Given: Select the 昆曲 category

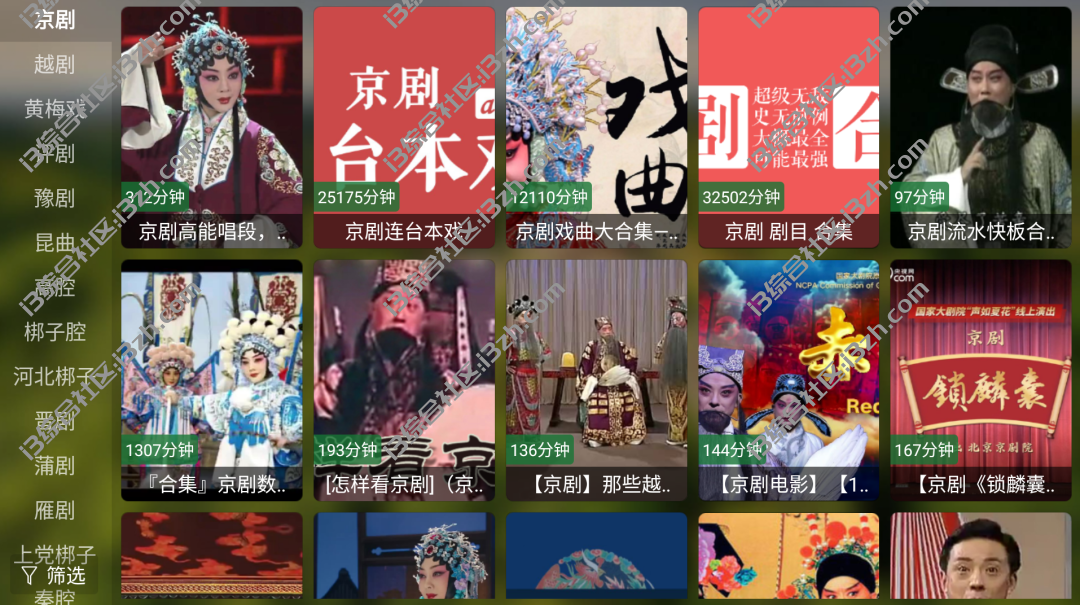Looking at the screenshot, I should click(x=54, y=242).
